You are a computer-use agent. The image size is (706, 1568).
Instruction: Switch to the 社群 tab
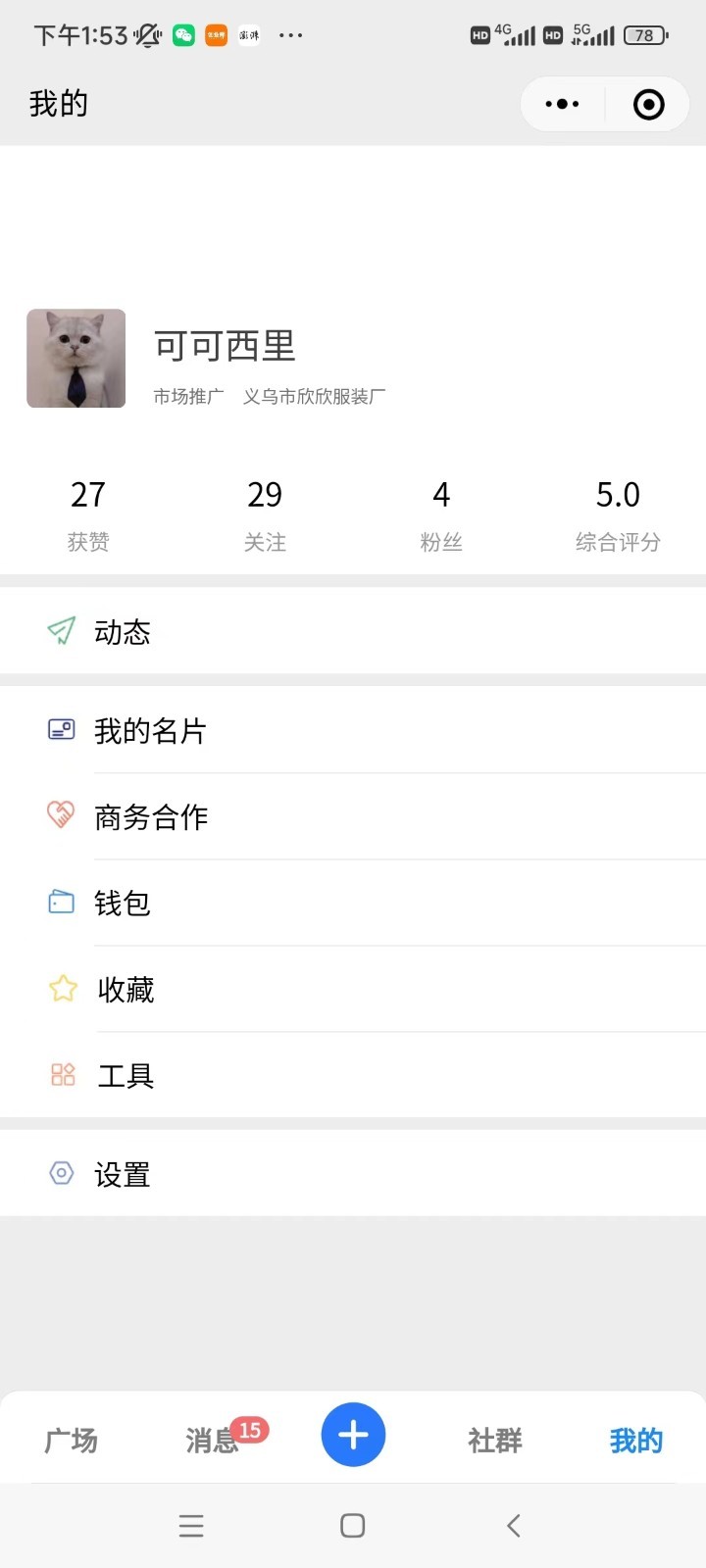495,1440
